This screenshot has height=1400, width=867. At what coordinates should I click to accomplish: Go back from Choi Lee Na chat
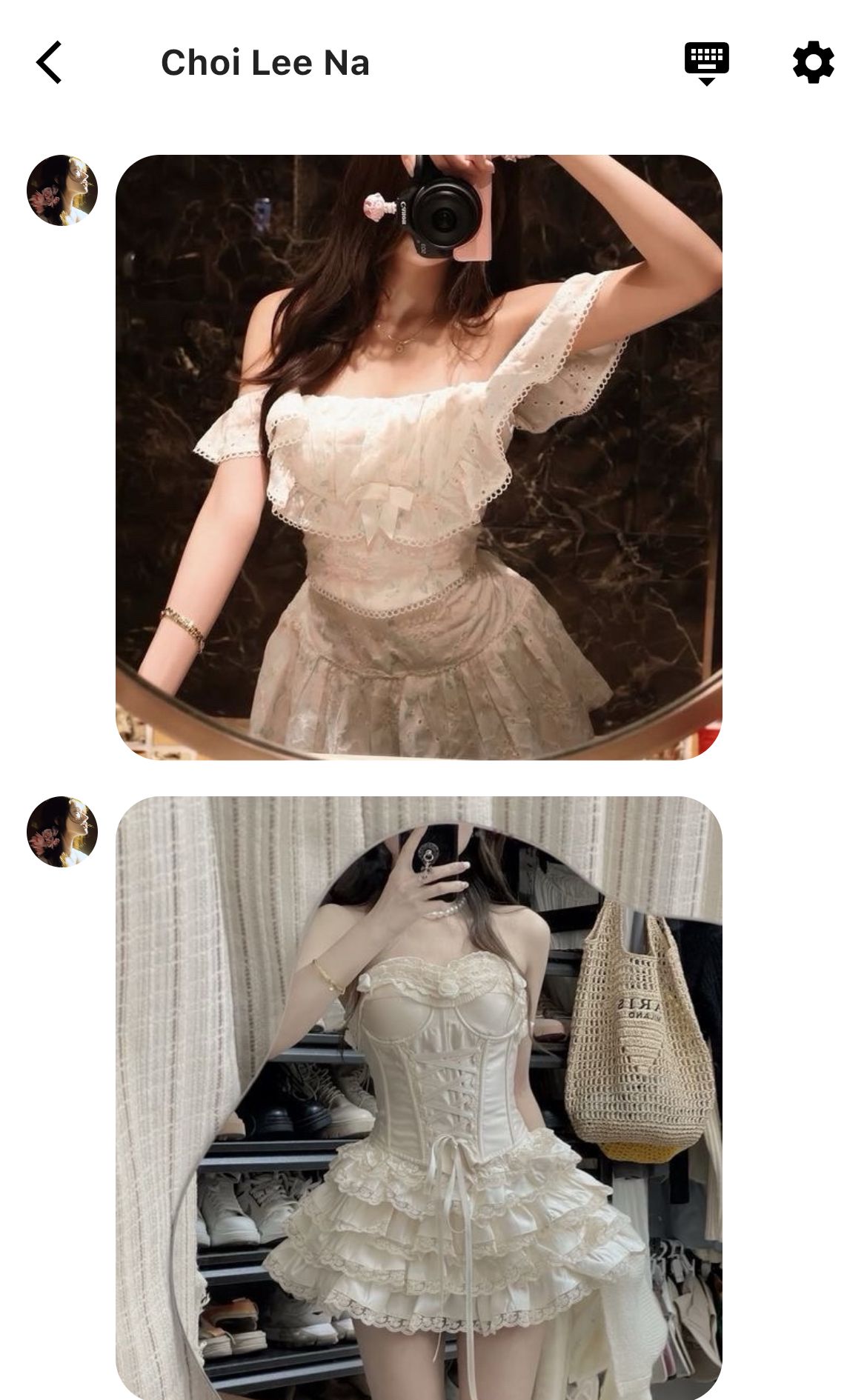click(x=49, y=62)
